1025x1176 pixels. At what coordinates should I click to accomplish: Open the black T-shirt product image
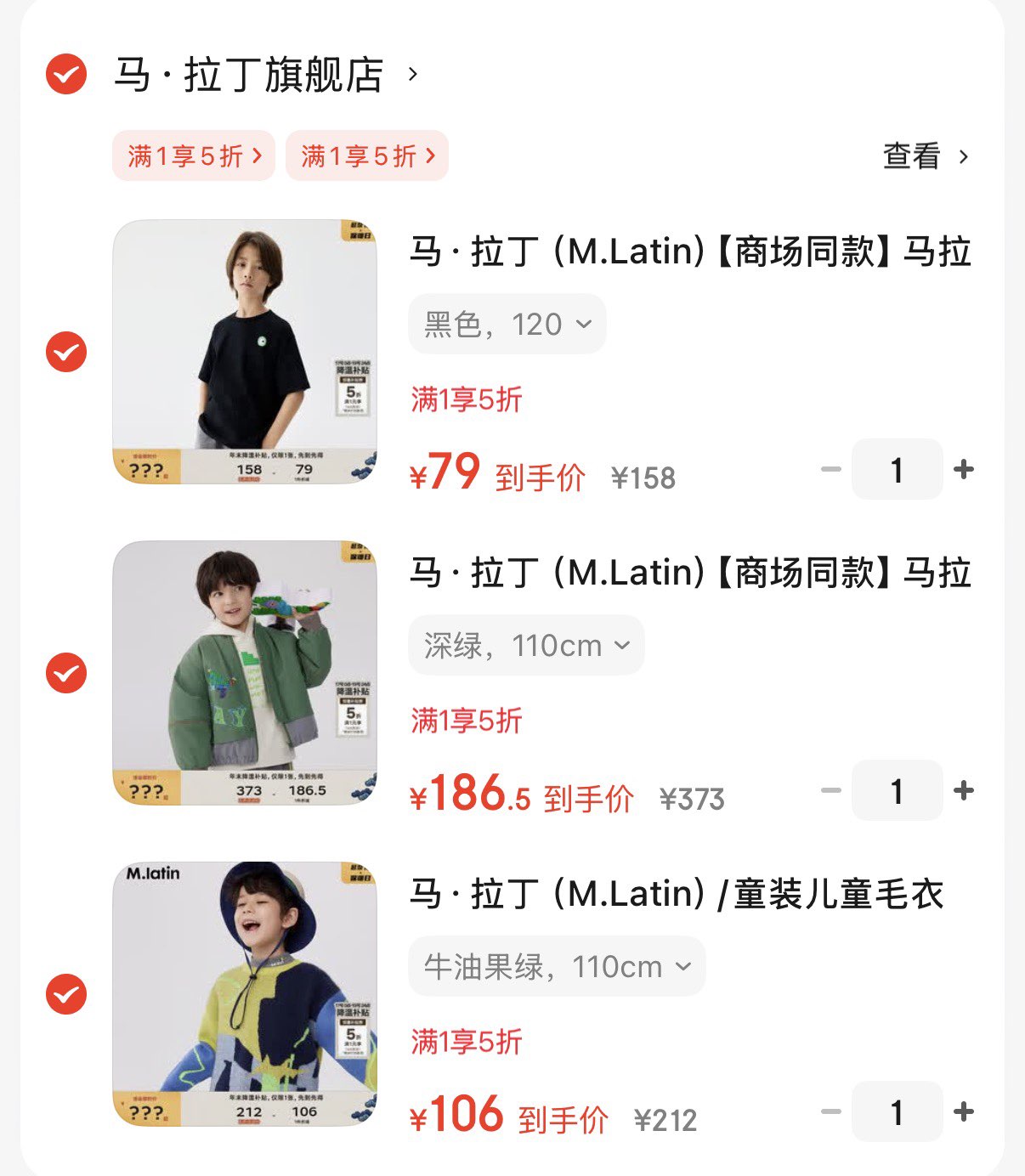tap(245, 352)
